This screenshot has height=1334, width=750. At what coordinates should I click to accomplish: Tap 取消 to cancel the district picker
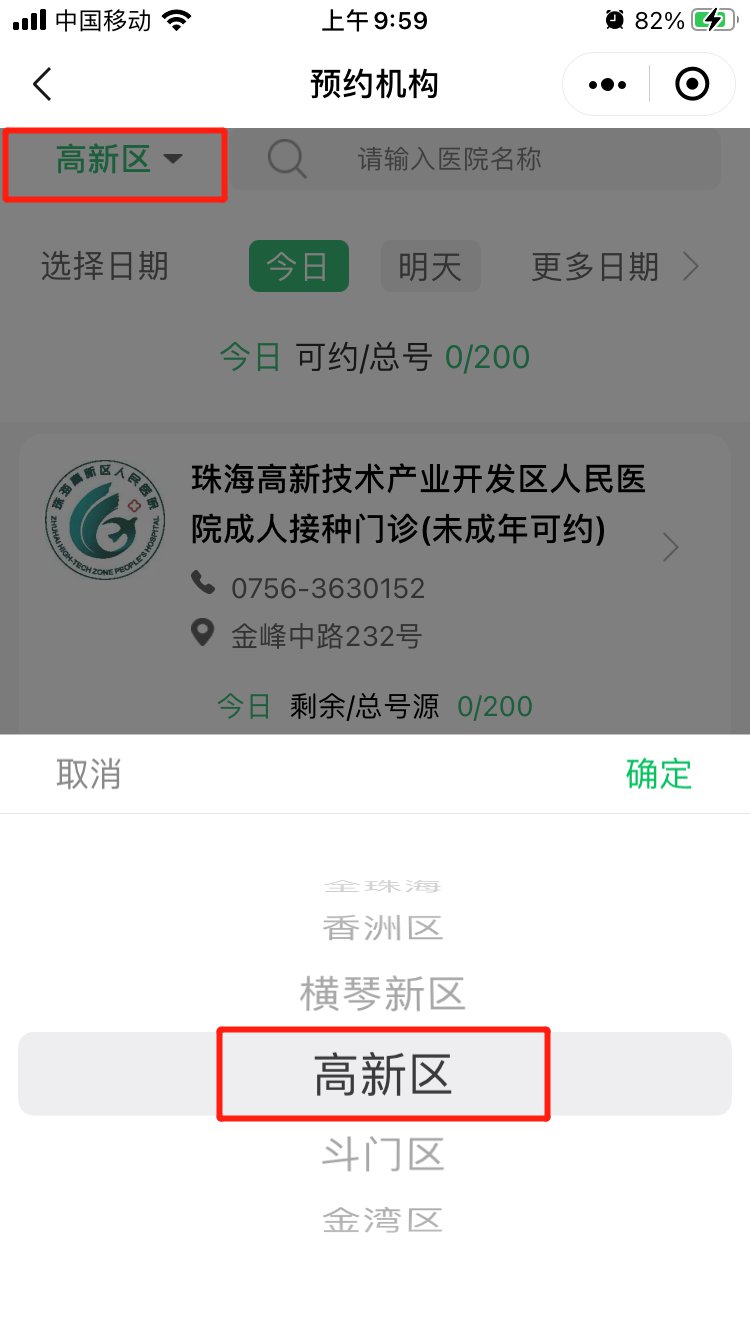click(88, 774)
